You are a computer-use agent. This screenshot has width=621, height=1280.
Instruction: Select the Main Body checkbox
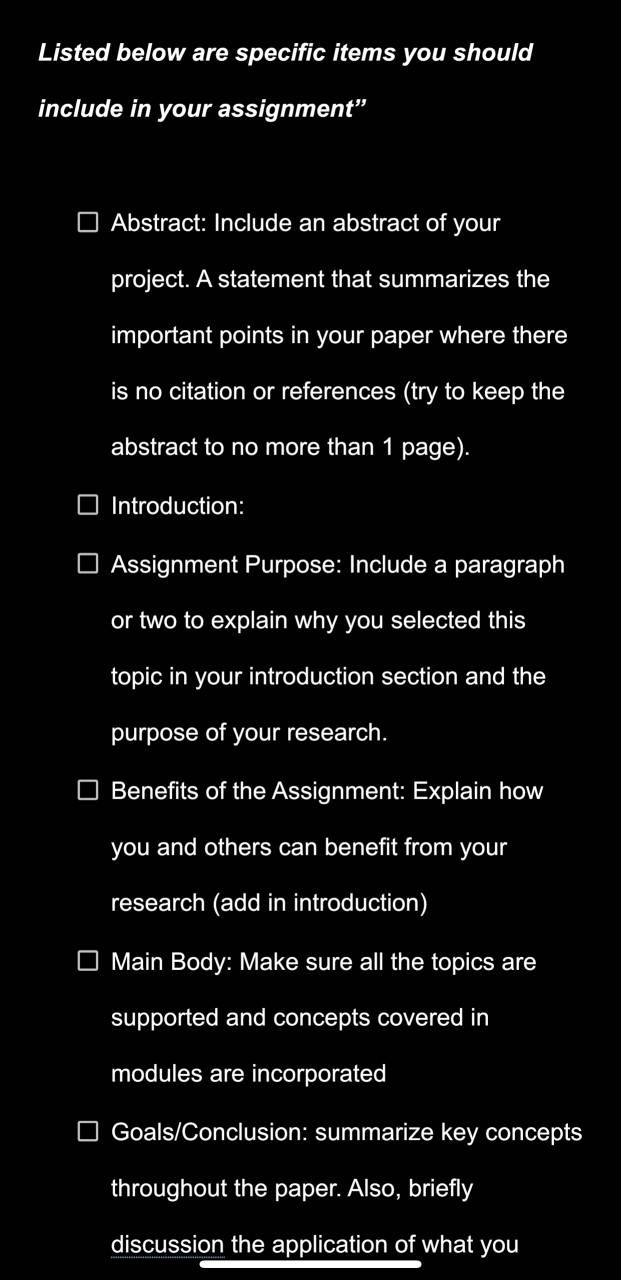click(x=88, y=962)
